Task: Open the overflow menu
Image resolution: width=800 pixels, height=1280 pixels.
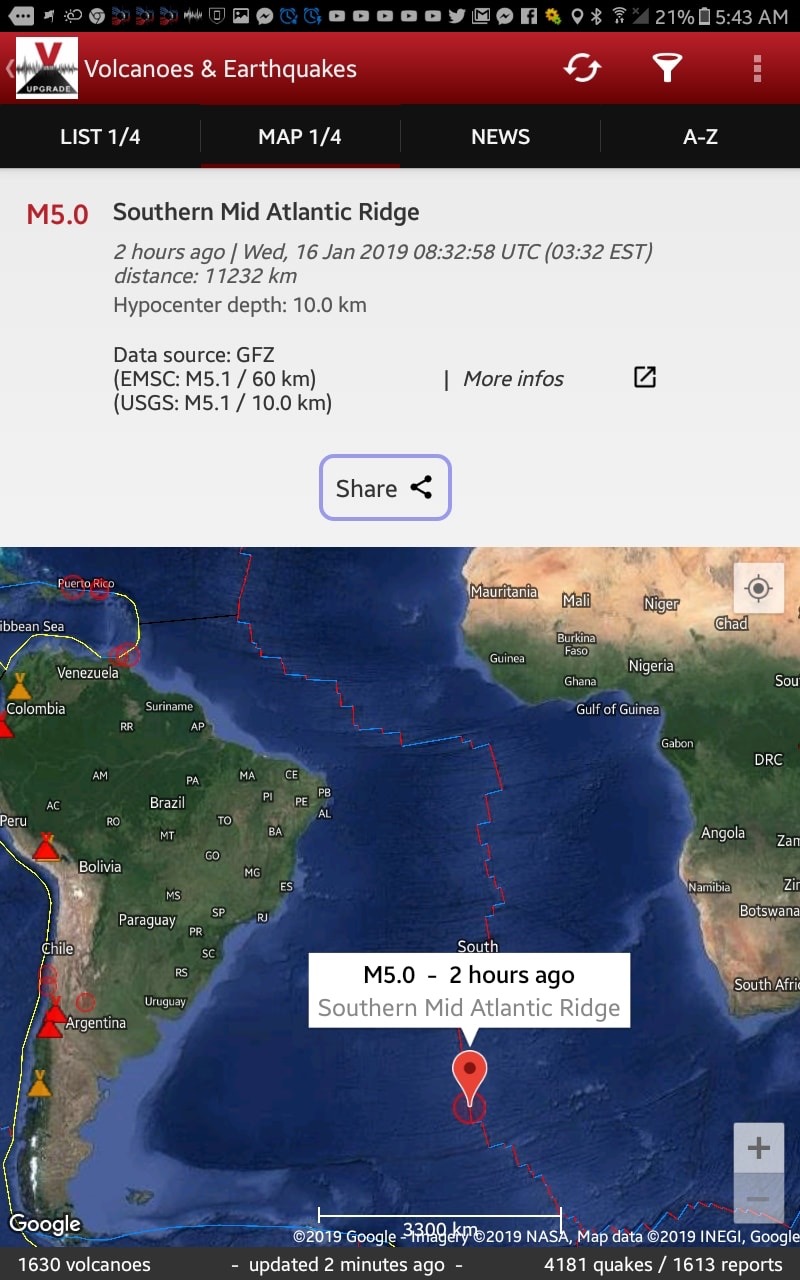Action: tap(757, 68)
